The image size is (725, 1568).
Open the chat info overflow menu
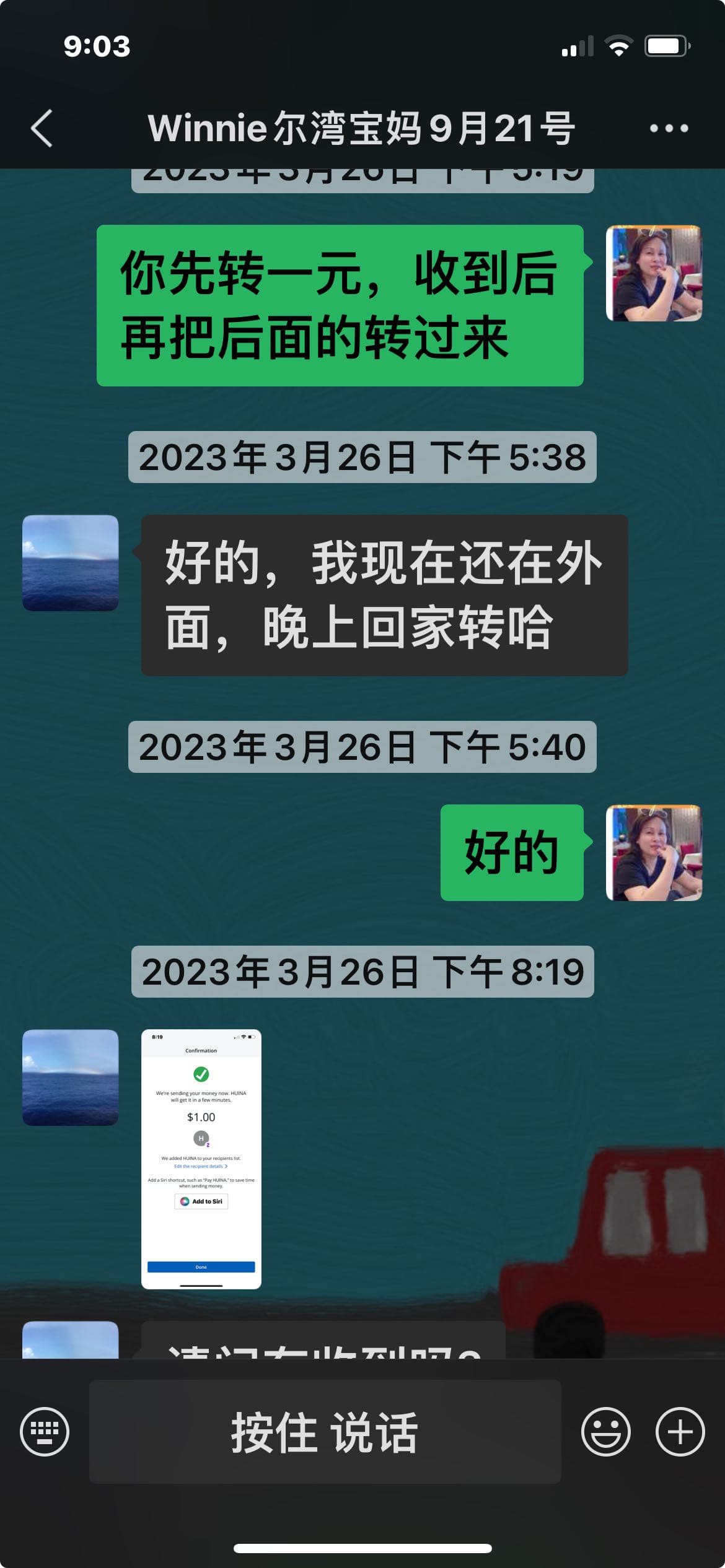pos(669,128)
